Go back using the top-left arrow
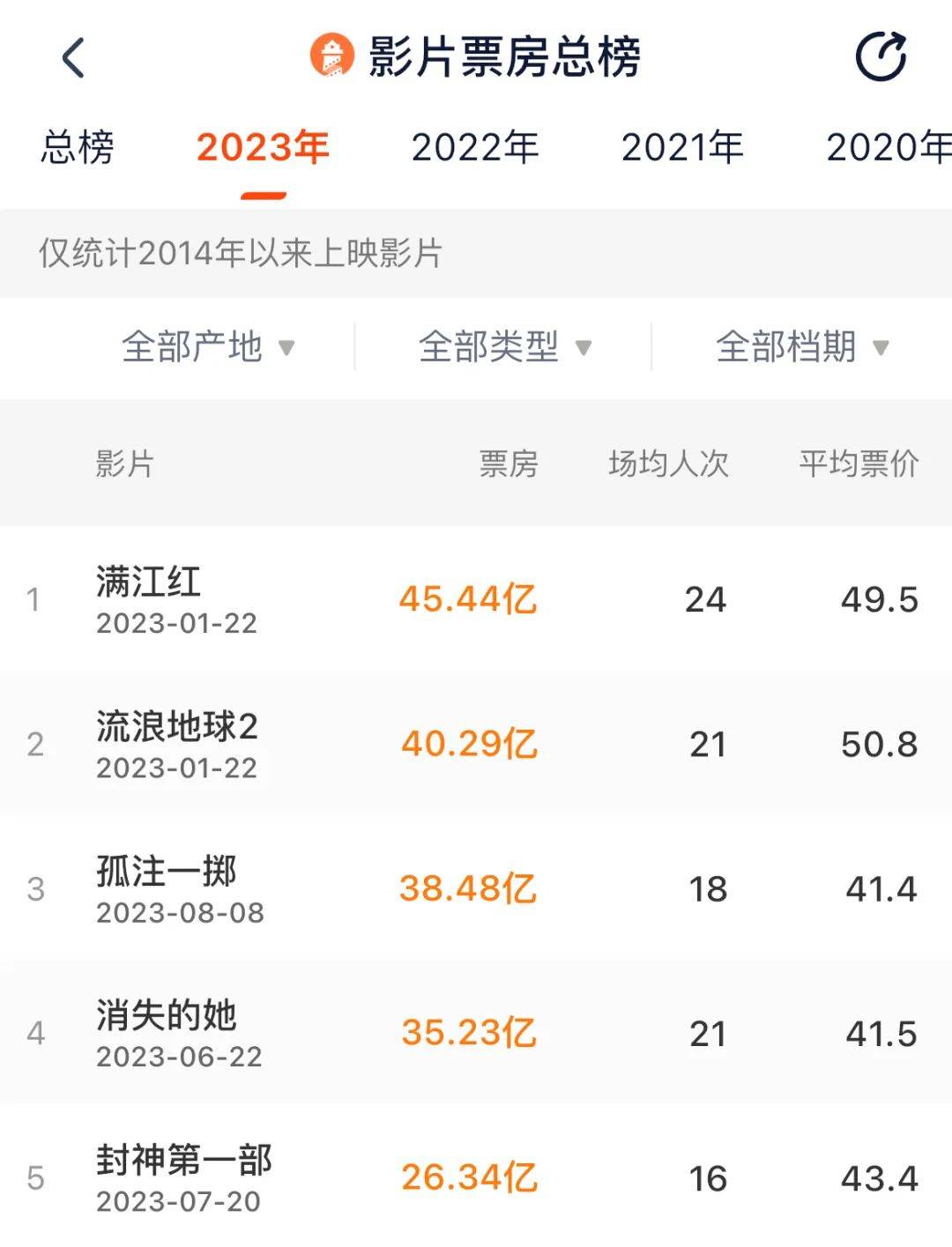Screen dimensions: 952x1247 point(74,58)
